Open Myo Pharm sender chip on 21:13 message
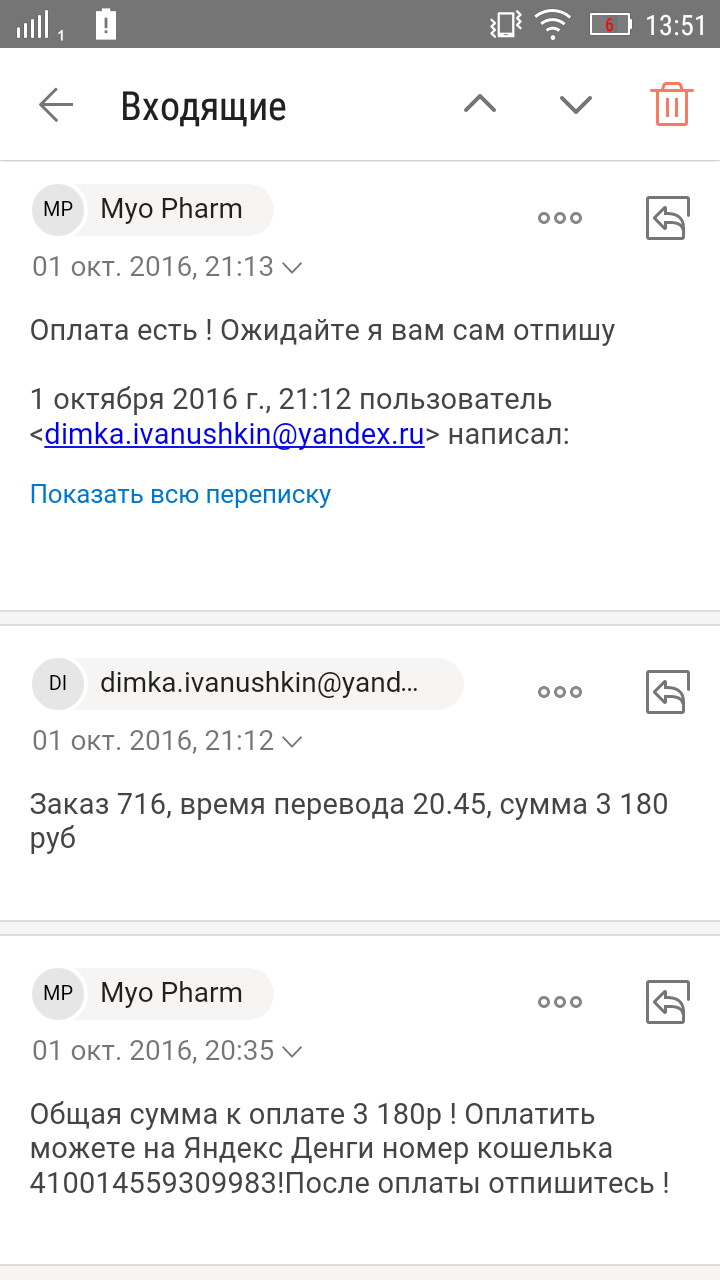720x1280 pixels. point(152,209)
